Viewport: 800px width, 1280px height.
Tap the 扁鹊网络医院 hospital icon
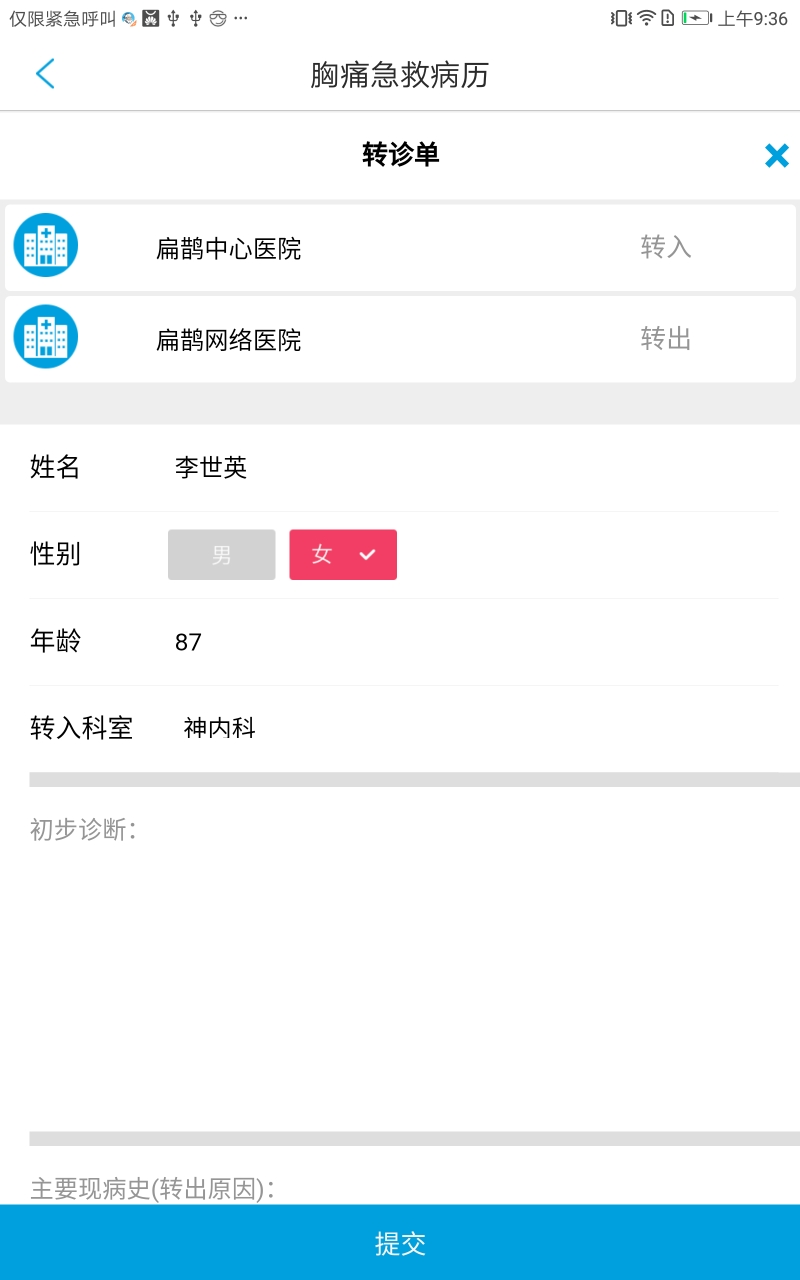(44, 337)
